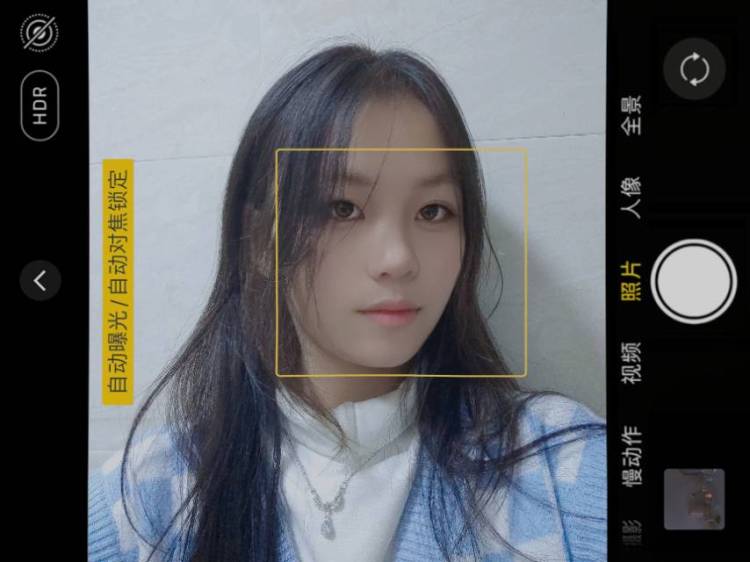Switch to 人像 portrait mode

(x=631, y=197)
